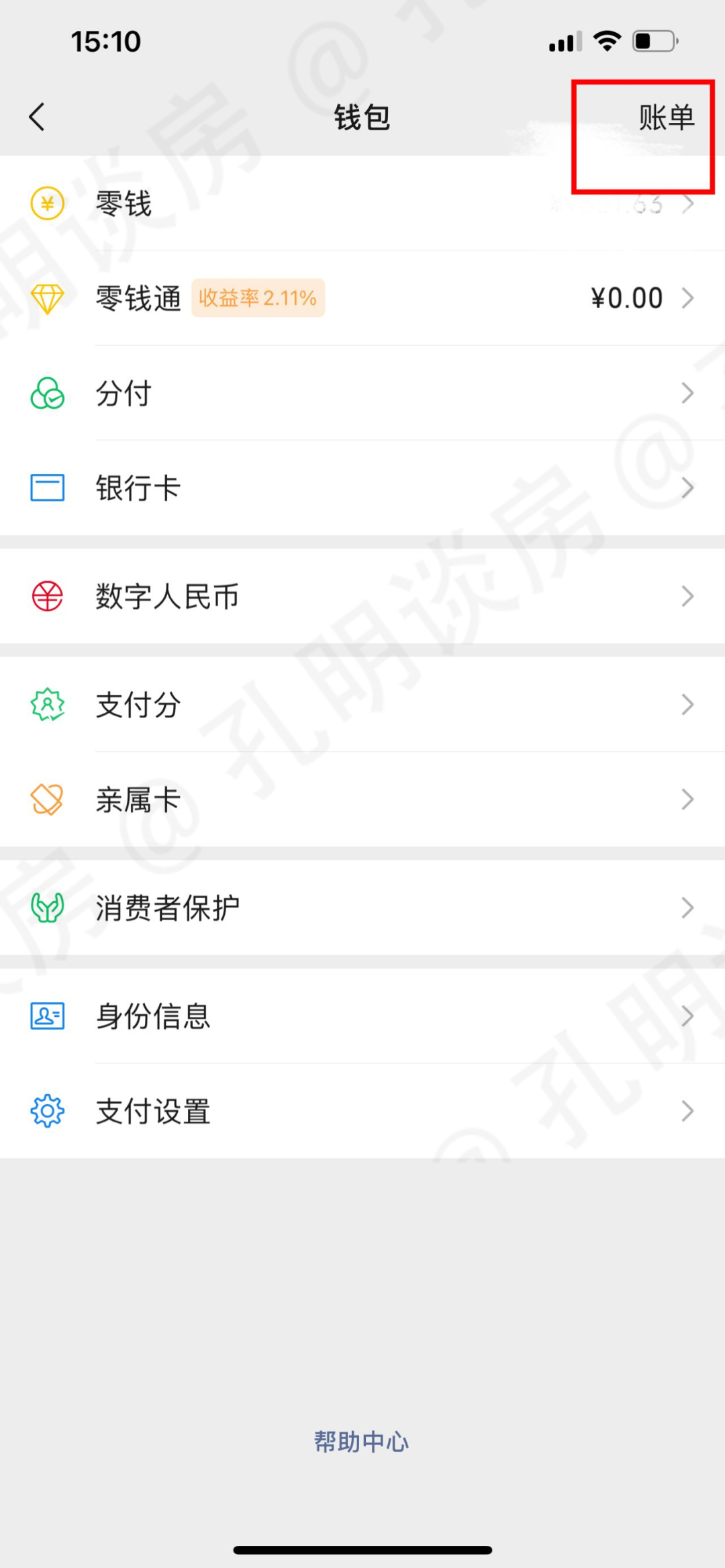Tap the back arrow at top left
This screenshot has width=725, height=1568.
point(37,115)
